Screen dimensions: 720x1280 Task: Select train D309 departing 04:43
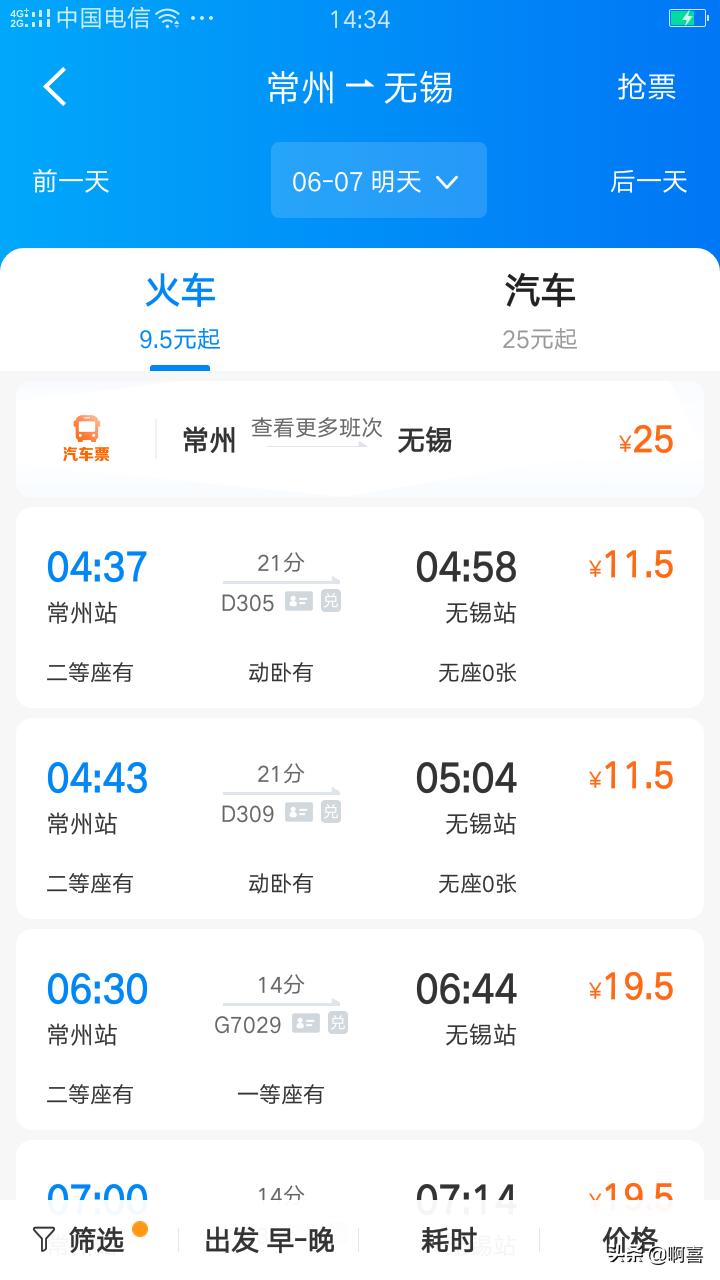pyautogui.click(x=360, y=819)
